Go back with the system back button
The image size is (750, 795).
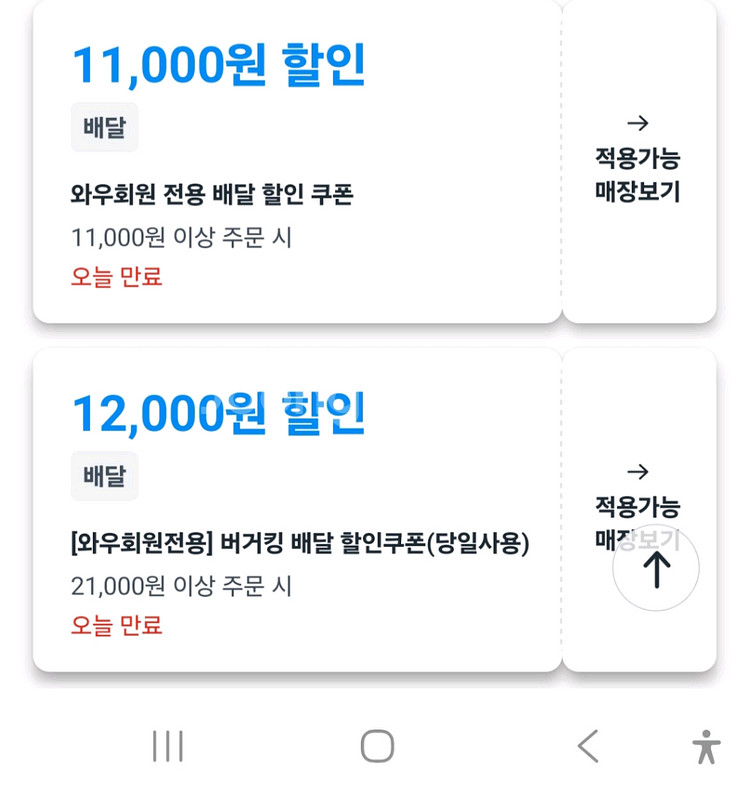point(588,746)
